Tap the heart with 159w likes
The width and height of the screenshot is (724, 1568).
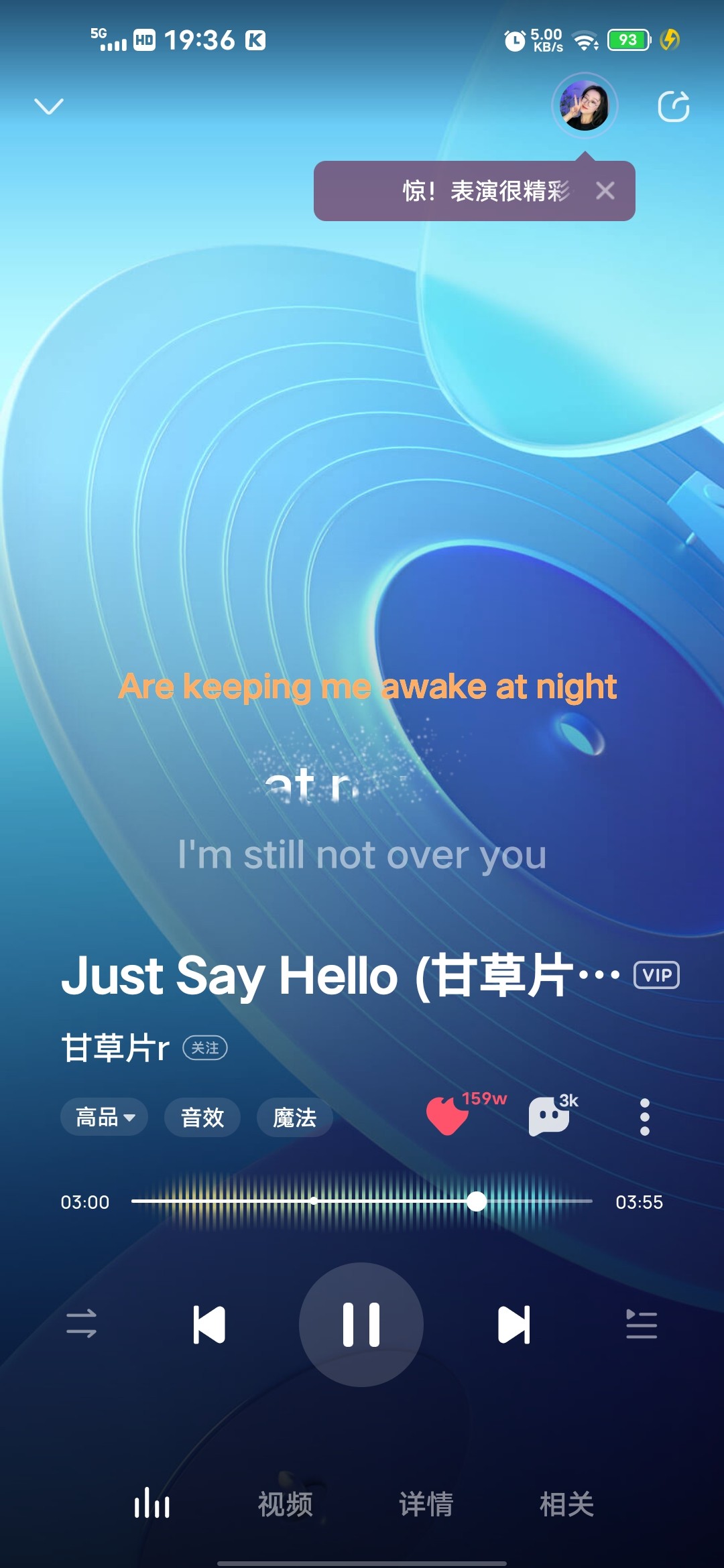click(x=448, y=1116)
